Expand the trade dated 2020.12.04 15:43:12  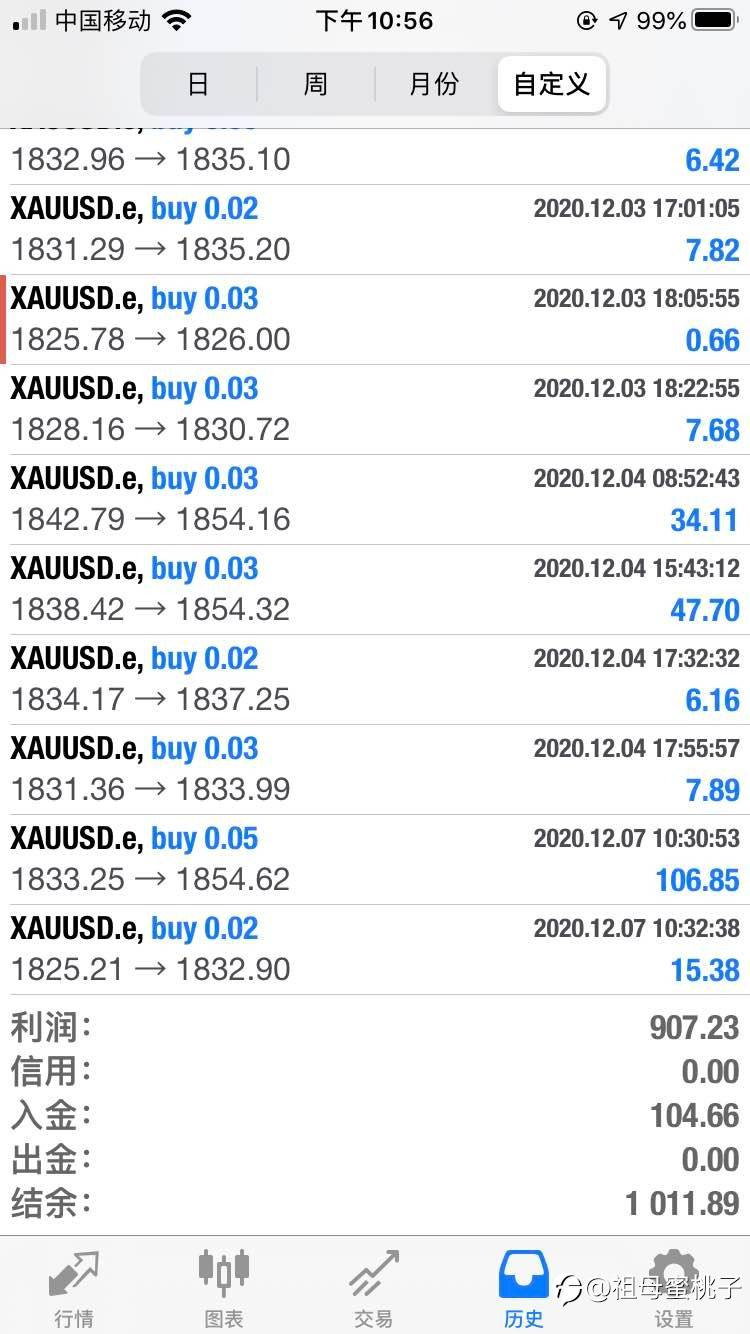pos(375,590)
